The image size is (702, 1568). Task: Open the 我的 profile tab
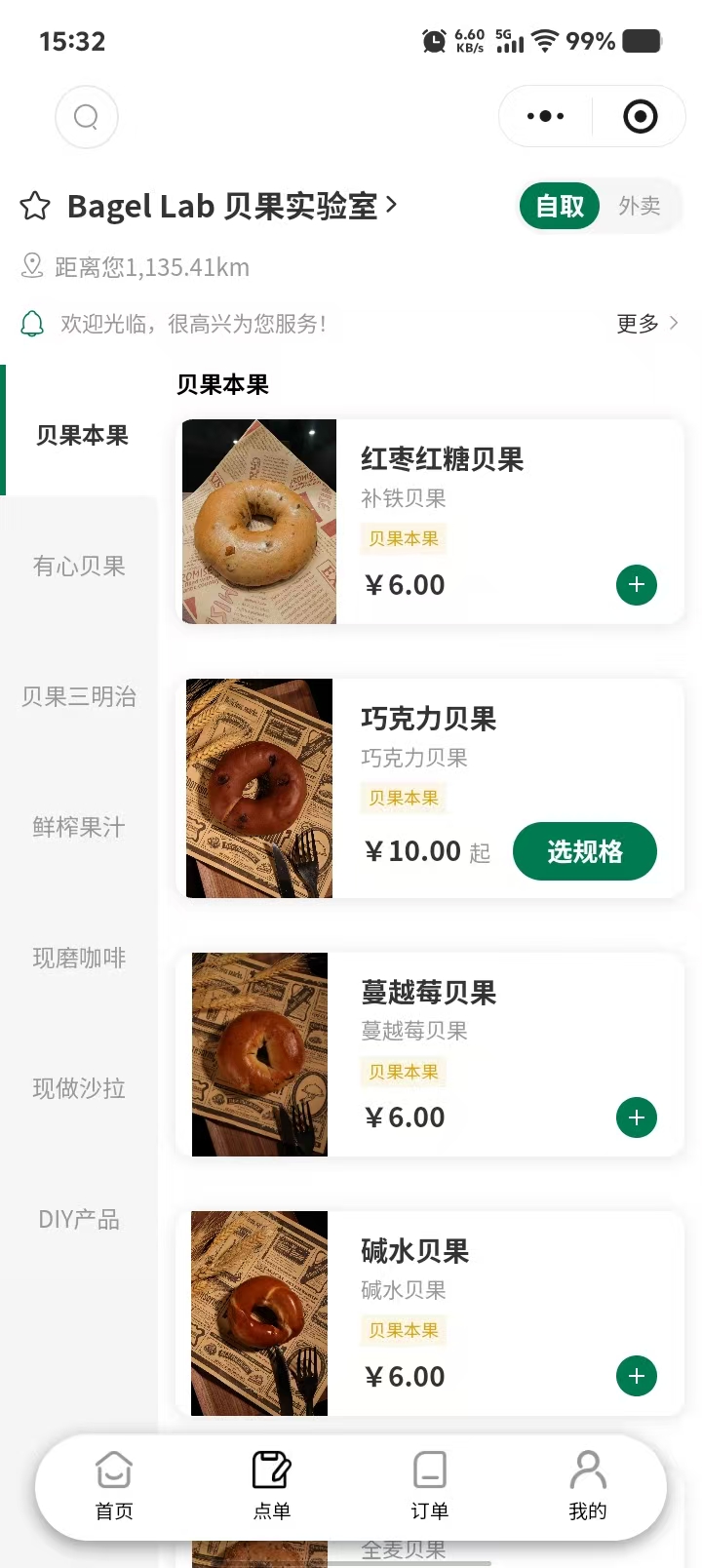[x=588, y=1485]
